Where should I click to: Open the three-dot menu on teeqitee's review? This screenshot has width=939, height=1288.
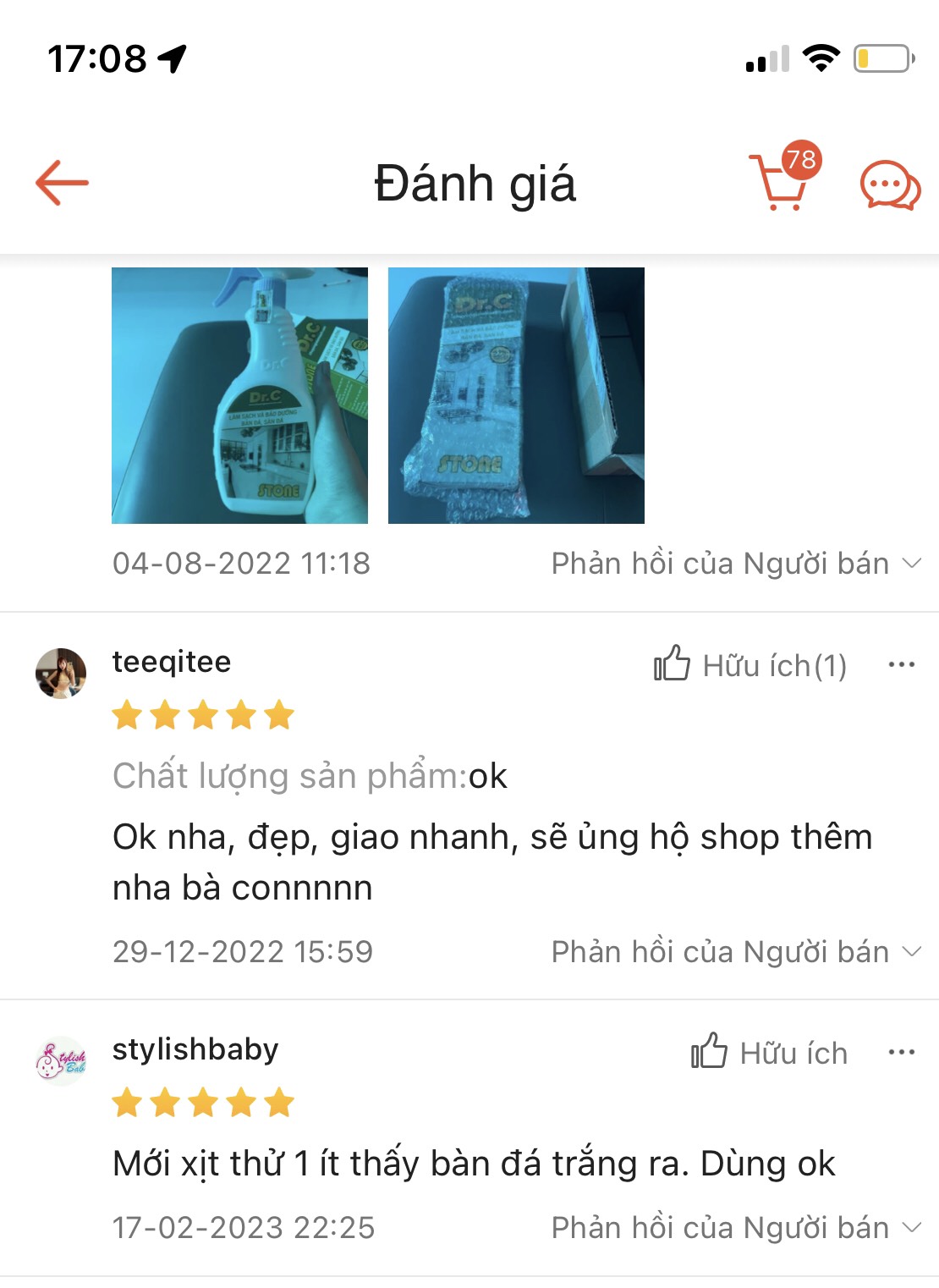pos(899,667)
